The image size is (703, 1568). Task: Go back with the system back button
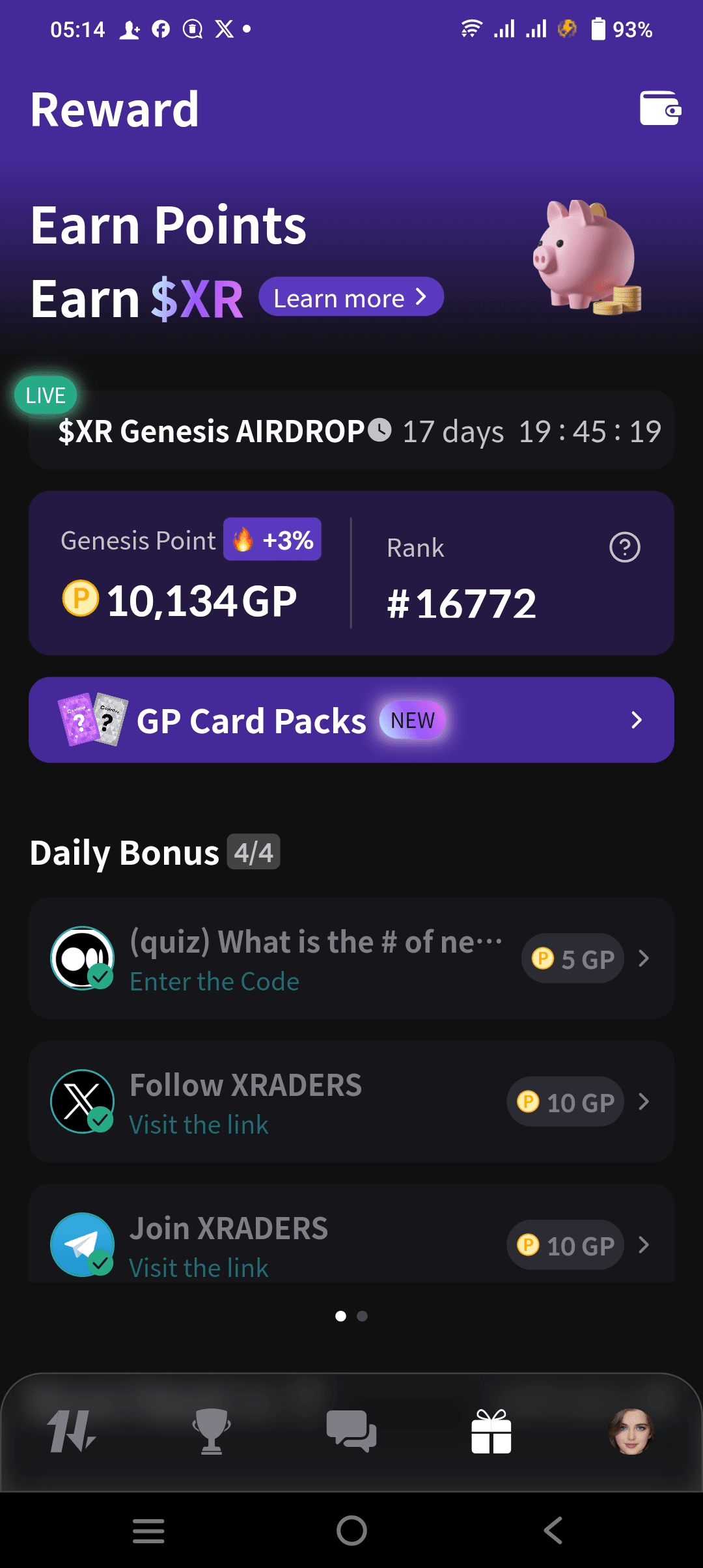pyautogui.click(x=553, y=1530)
